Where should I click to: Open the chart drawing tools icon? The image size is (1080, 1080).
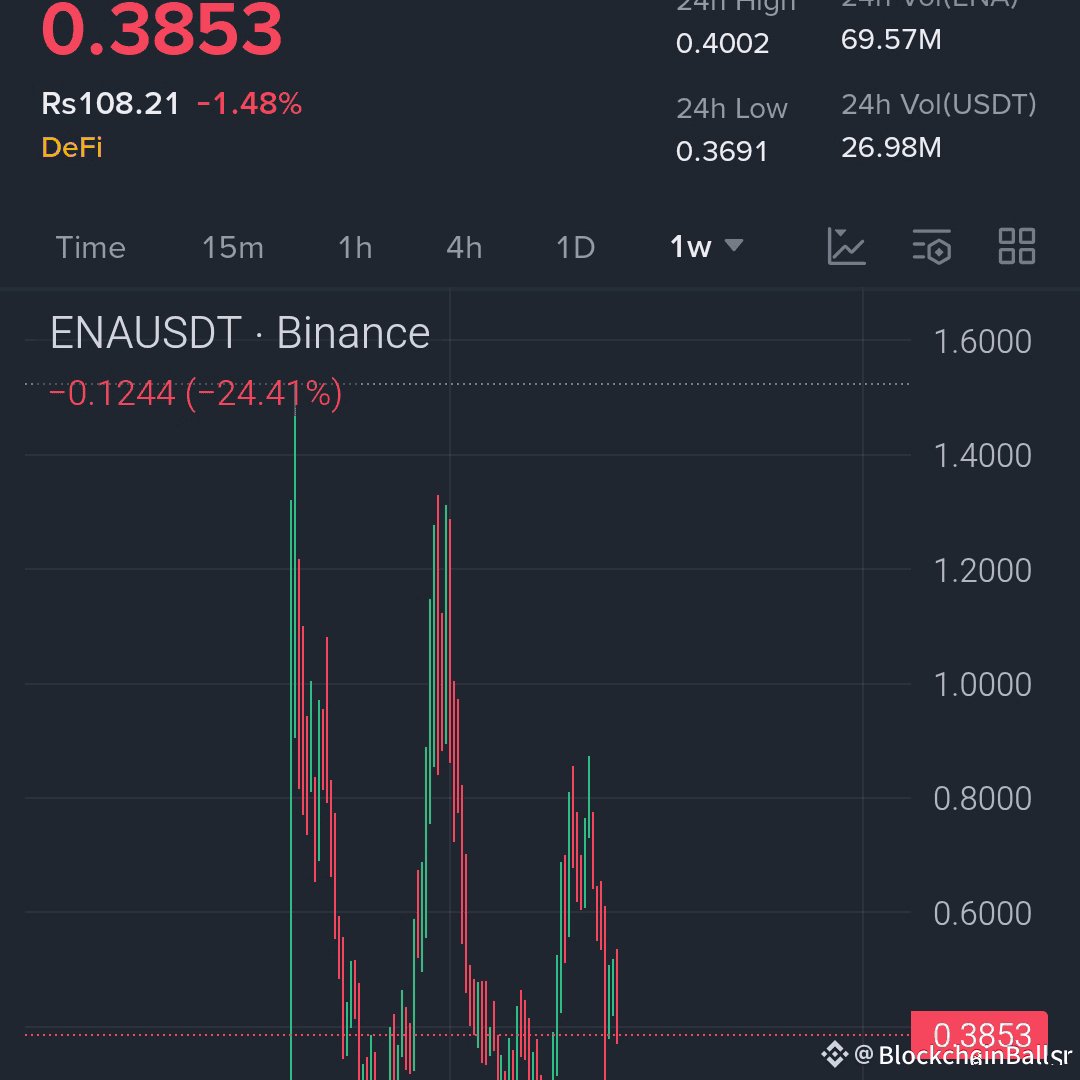pos(846,246)
